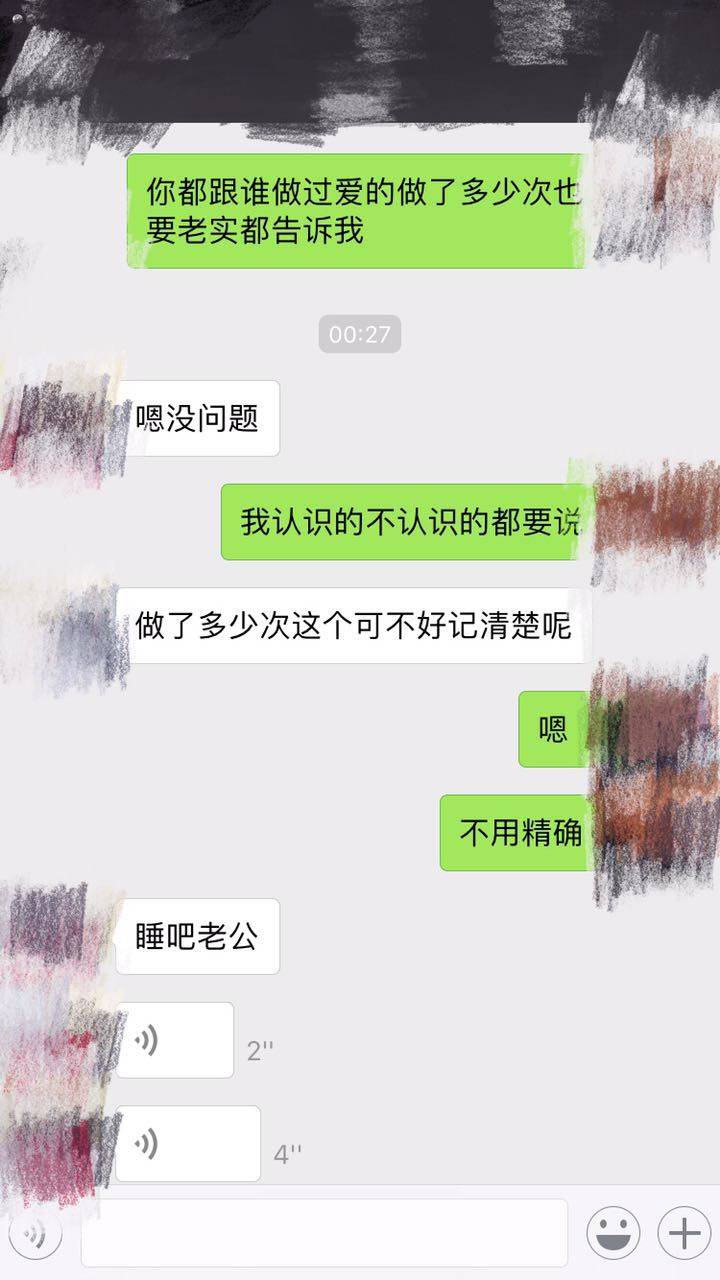This screenshot has height=1280, width=720.
Task: Open the emoji picker
Action: click(x=613, y=1233)
